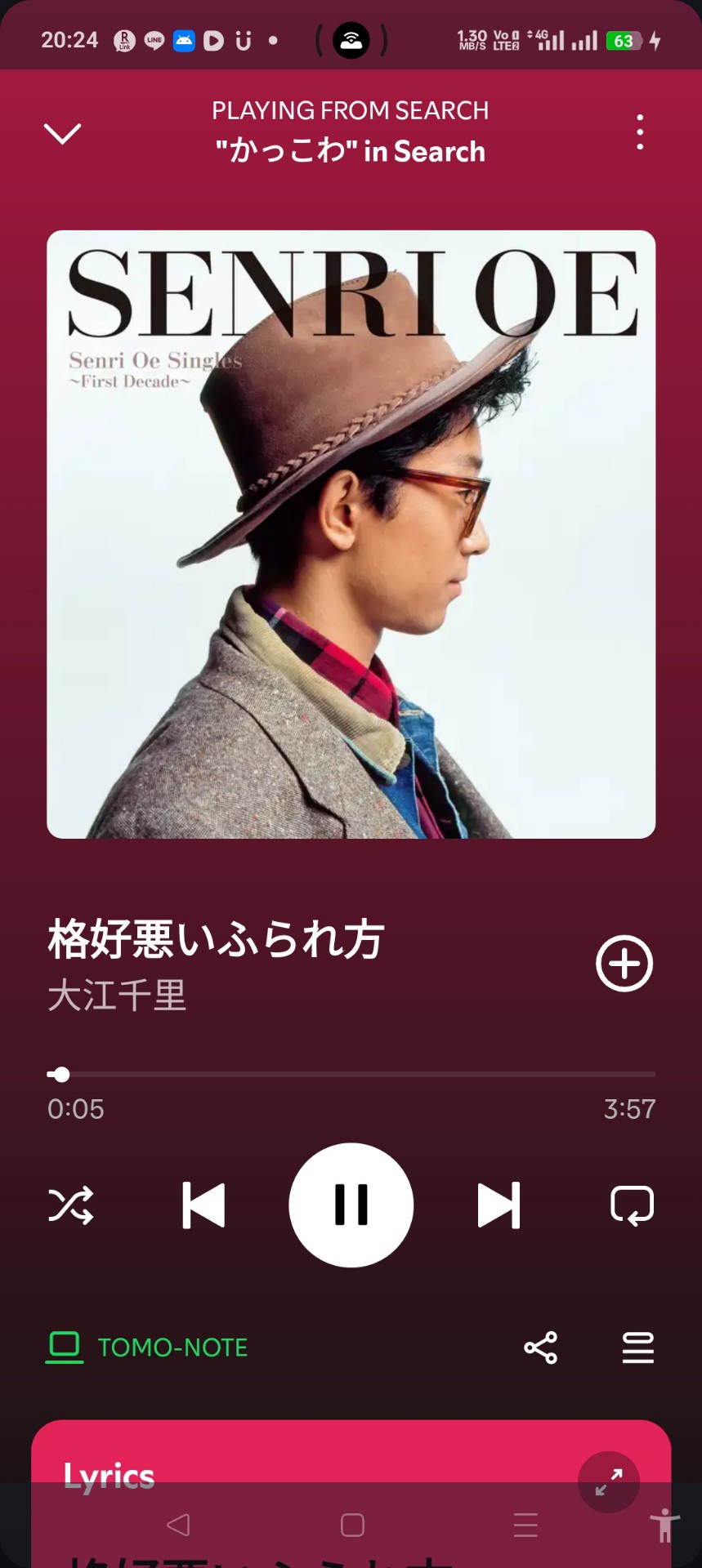Tap the playback progress bar
The height and width of the screenshot is (1568, 702).
click(351, 1074)
